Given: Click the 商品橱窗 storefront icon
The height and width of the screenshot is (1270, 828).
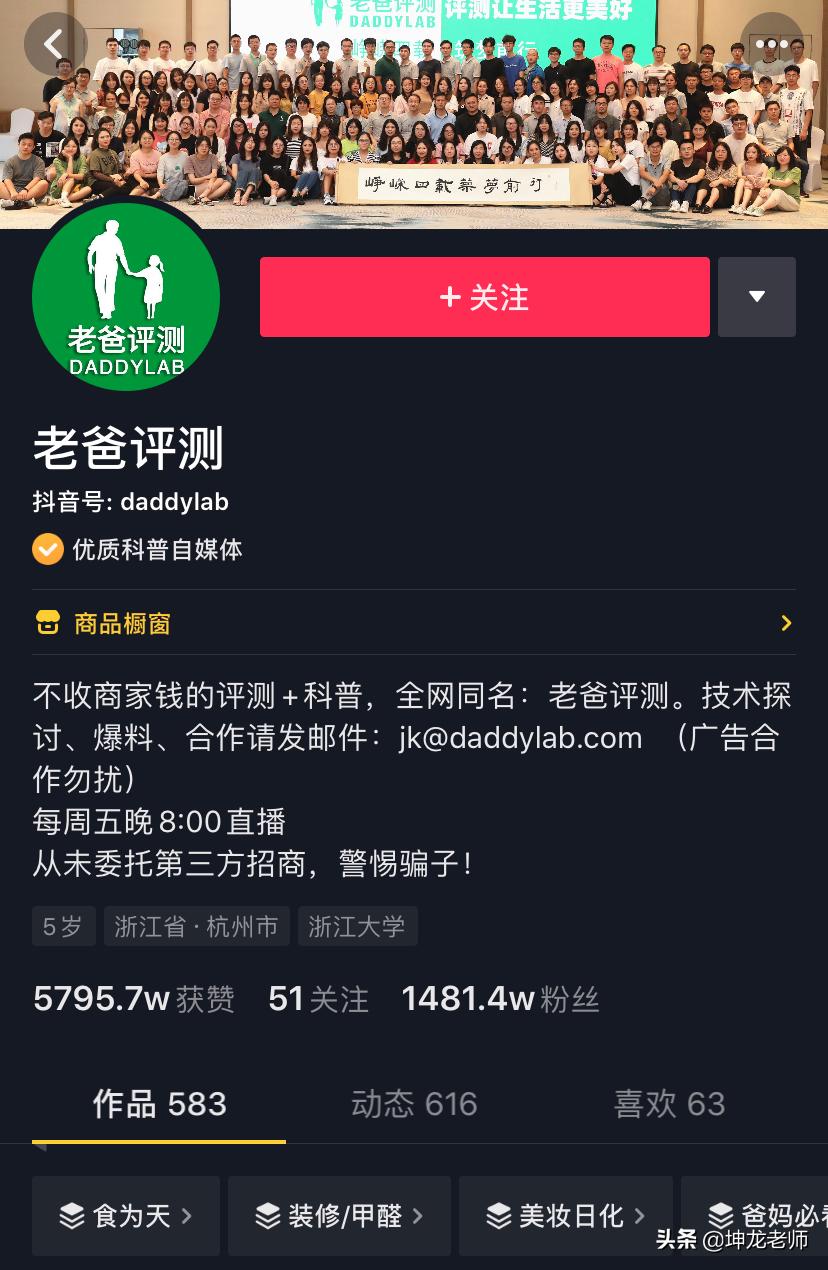Looking at the screenshot, I should click(x=47, y=622).
